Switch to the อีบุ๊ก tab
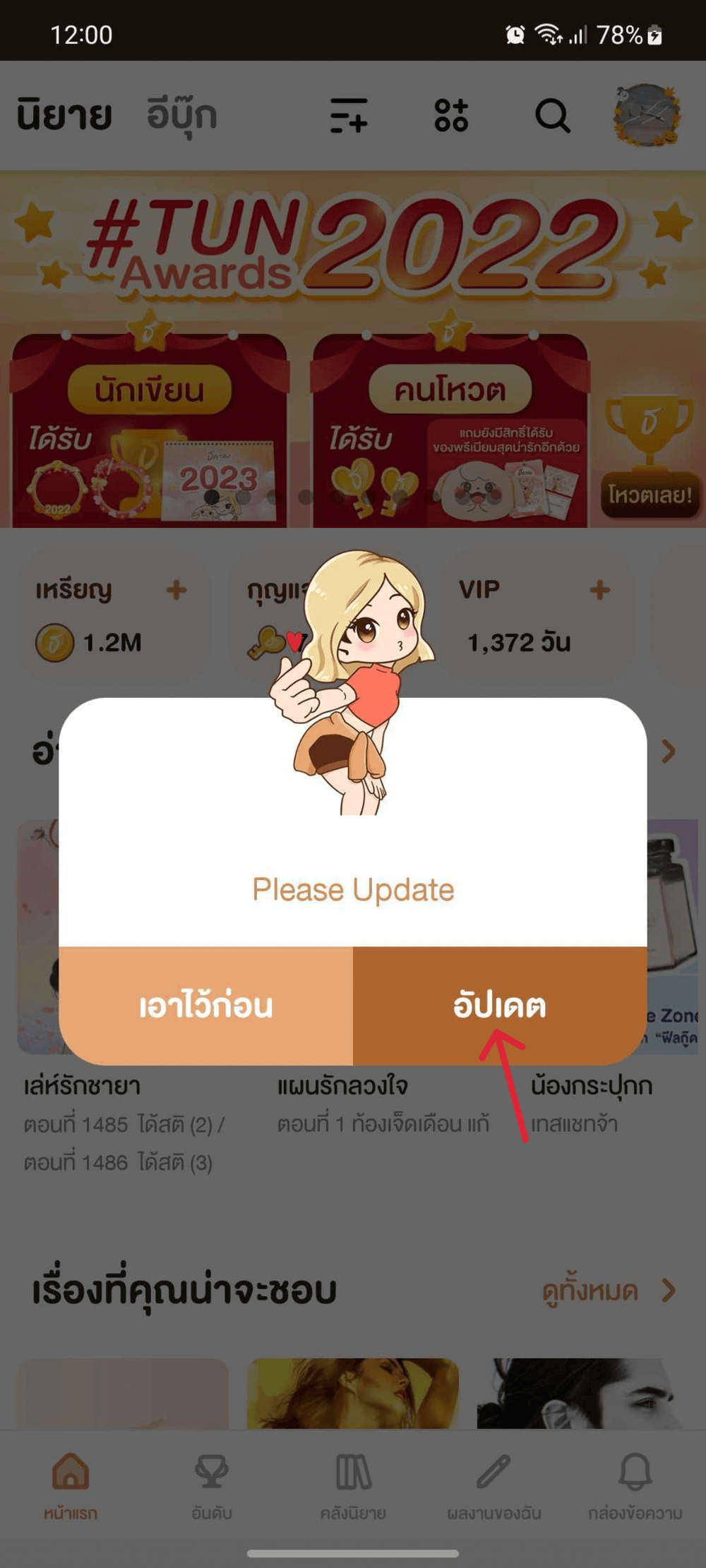The width and height of the screenshot is (706, 1568). (181, 116)
